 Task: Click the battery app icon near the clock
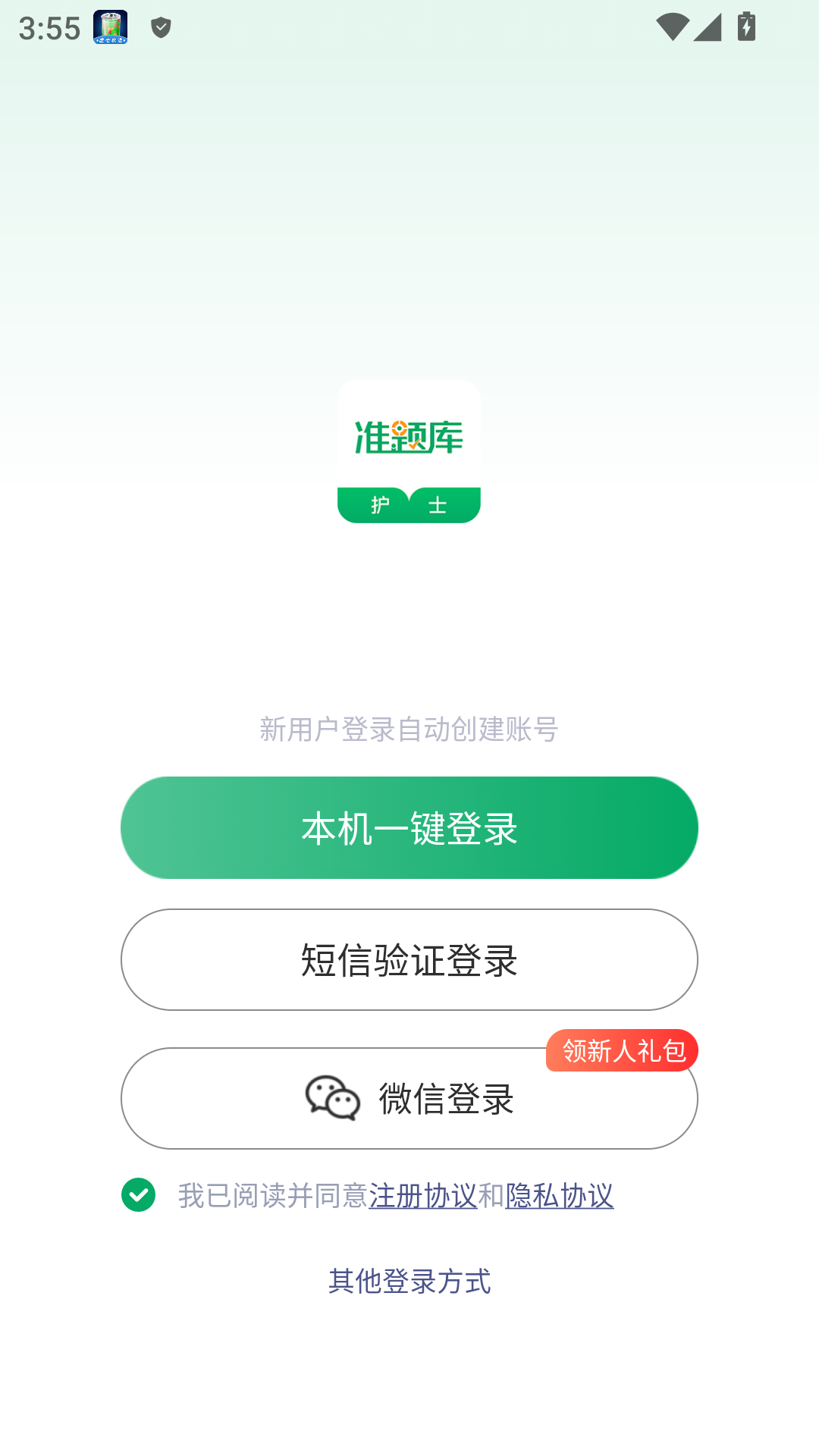pos(110,27)
